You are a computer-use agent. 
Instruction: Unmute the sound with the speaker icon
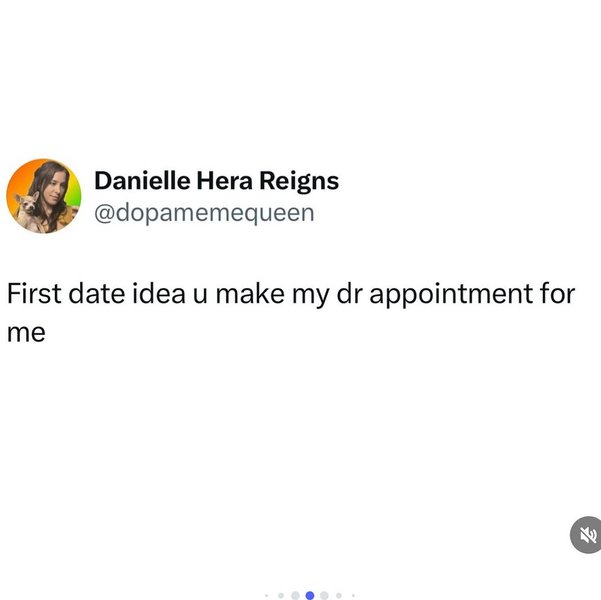[585, 535]
